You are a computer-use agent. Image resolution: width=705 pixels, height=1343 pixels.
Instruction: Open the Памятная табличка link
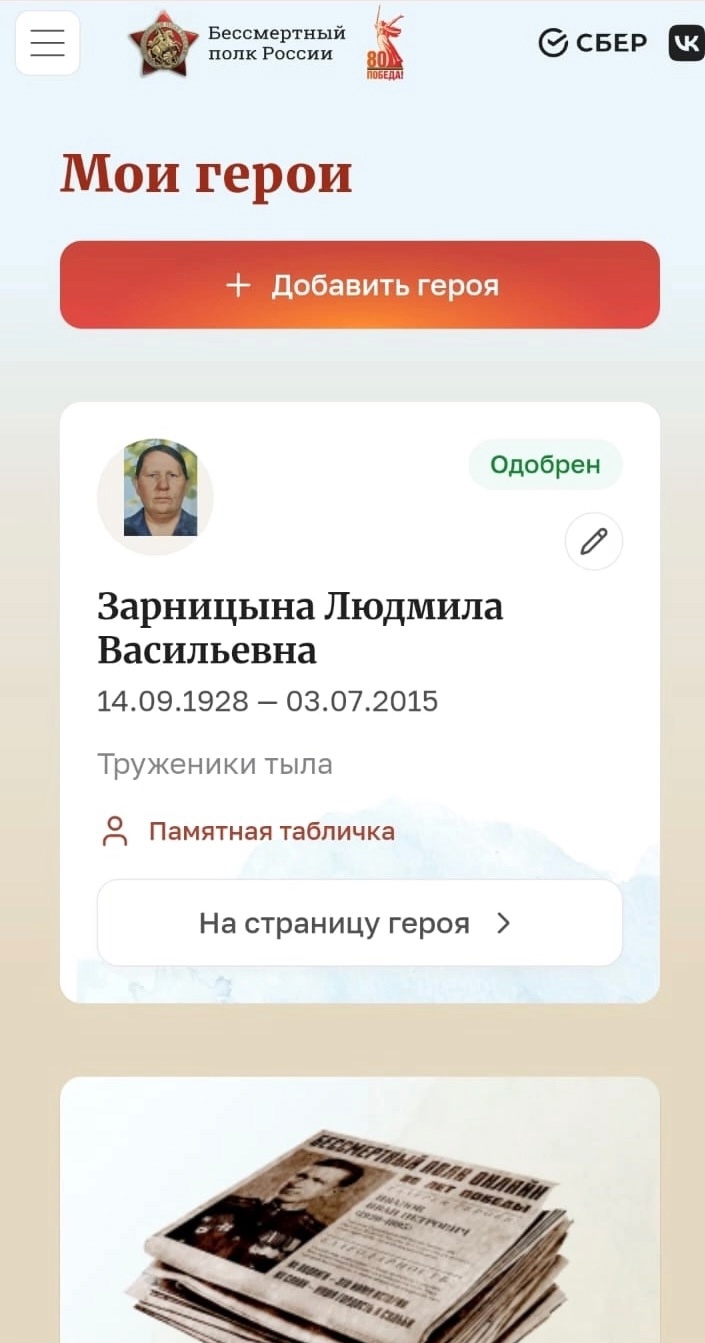pyautogui.click(x=248, y=831)
